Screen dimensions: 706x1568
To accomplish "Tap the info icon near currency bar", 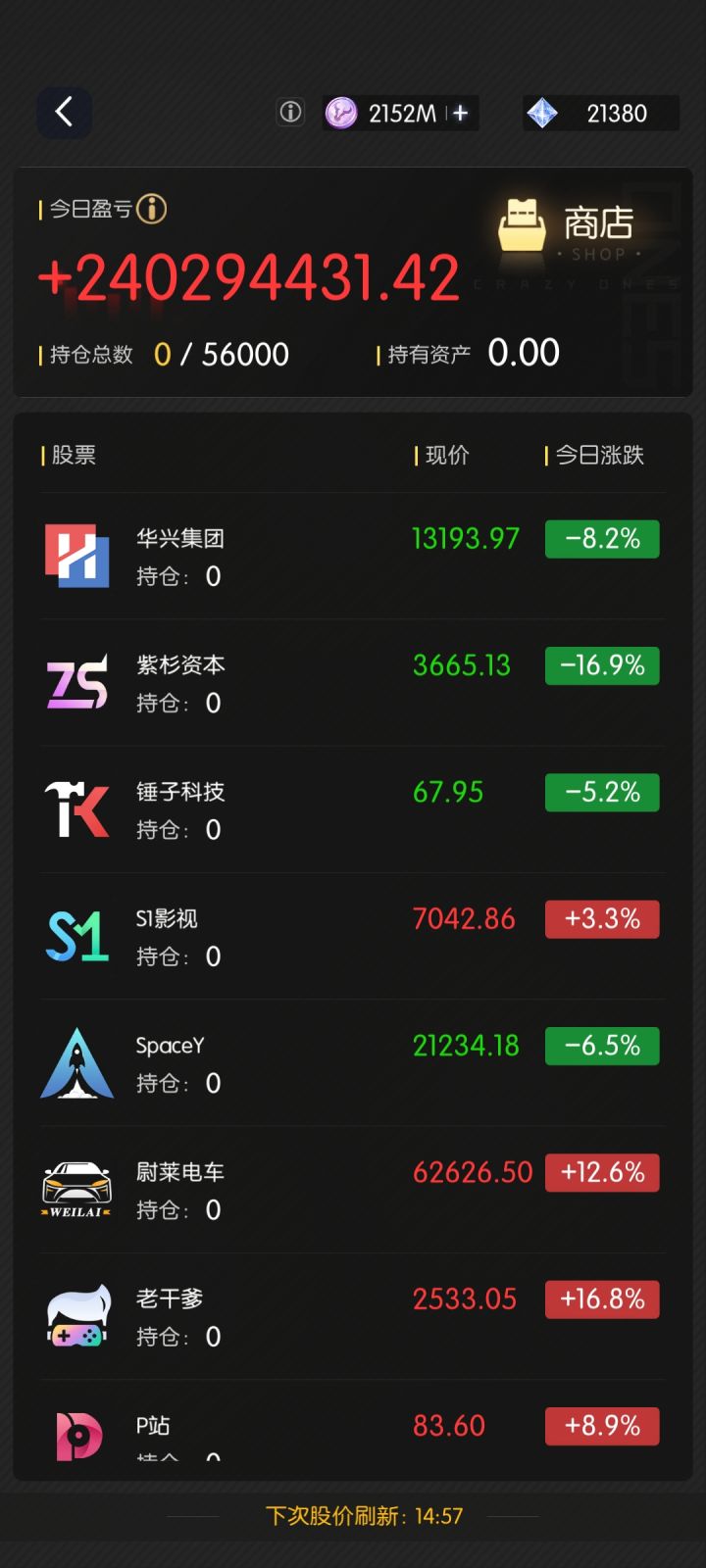I will [x=288, y=112].
